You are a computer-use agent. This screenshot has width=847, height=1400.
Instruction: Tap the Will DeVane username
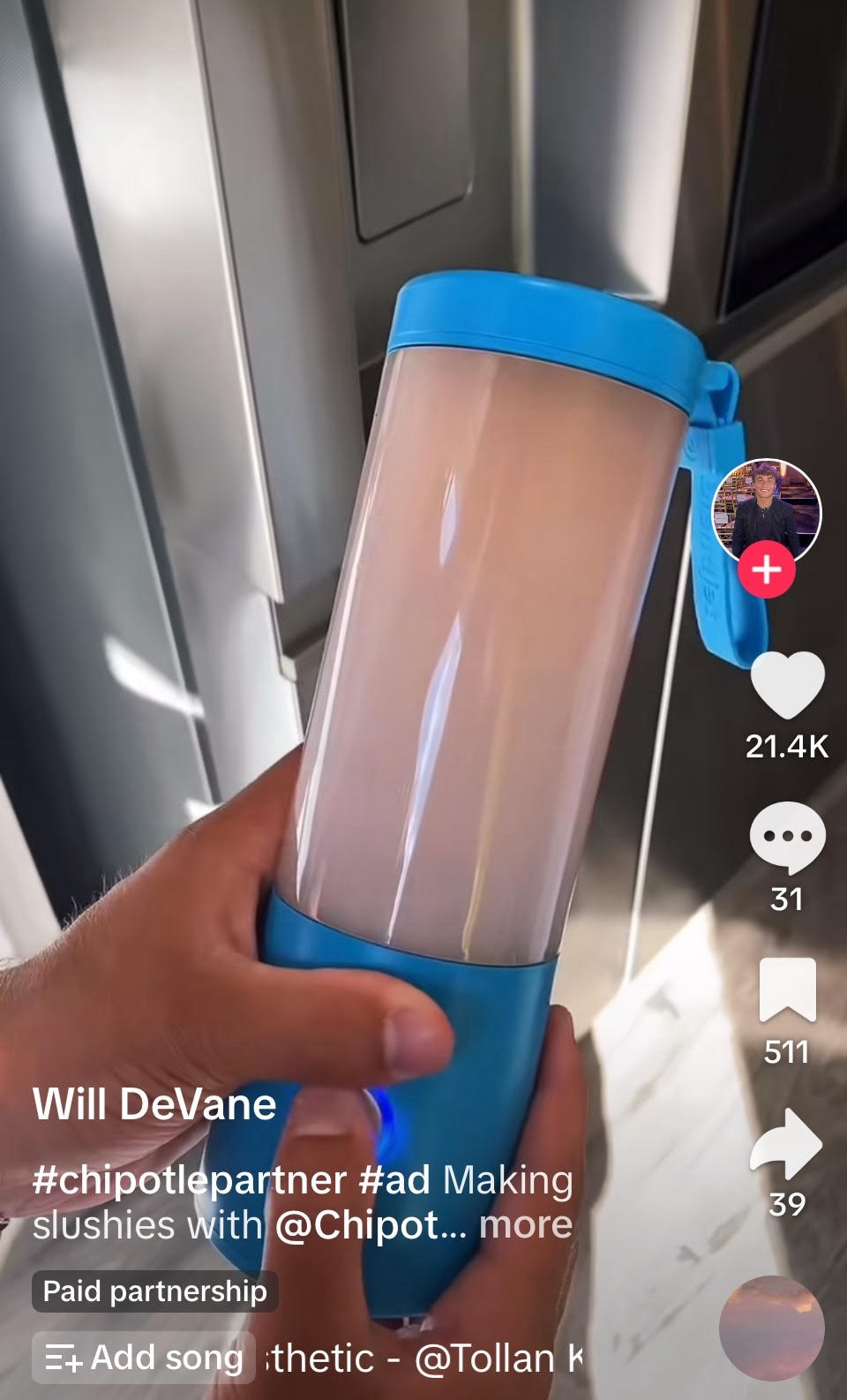[x=154, y=1104]
